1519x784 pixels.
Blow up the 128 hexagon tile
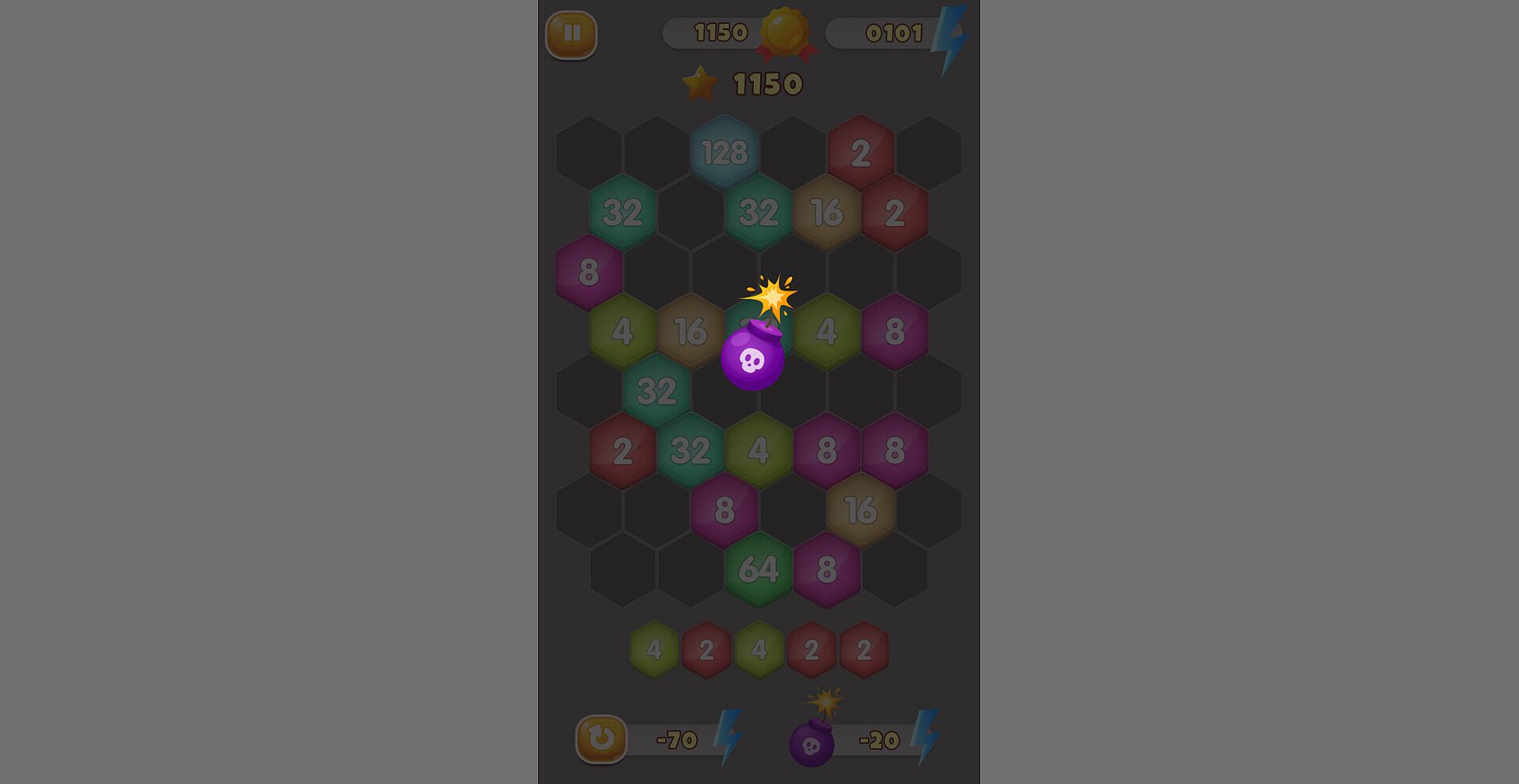click(724, 153)
